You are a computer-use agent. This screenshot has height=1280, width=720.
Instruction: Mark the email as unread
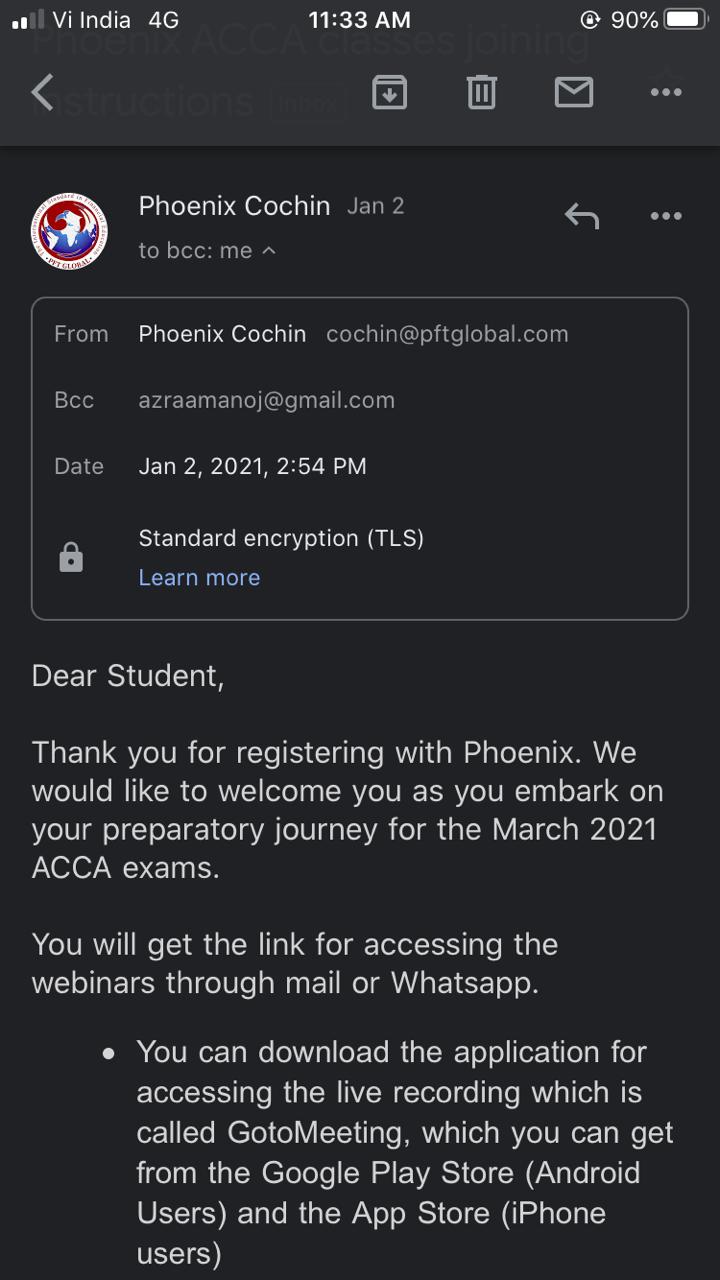574,92
